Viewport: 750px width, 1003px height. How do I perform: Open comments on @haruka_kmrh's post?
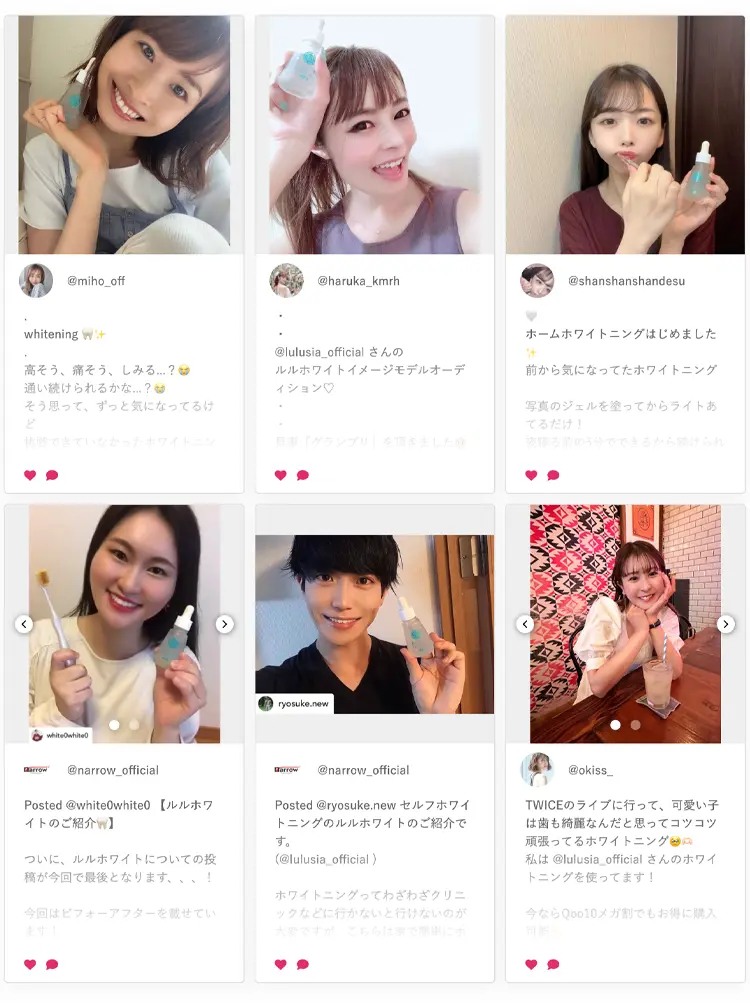pyautogui.click(x=303, y=475)
